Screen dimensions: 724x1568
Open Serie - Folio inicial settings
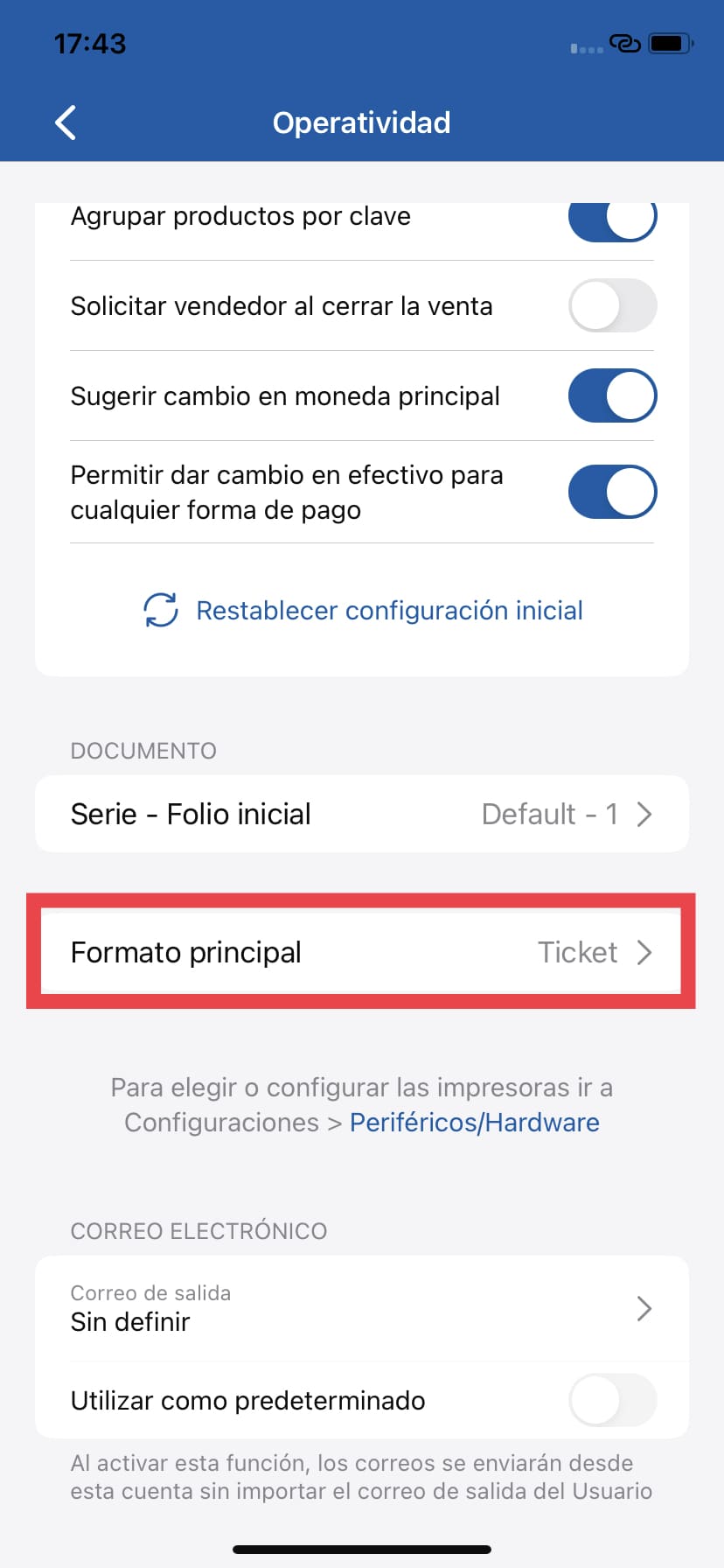pos(362,814)
